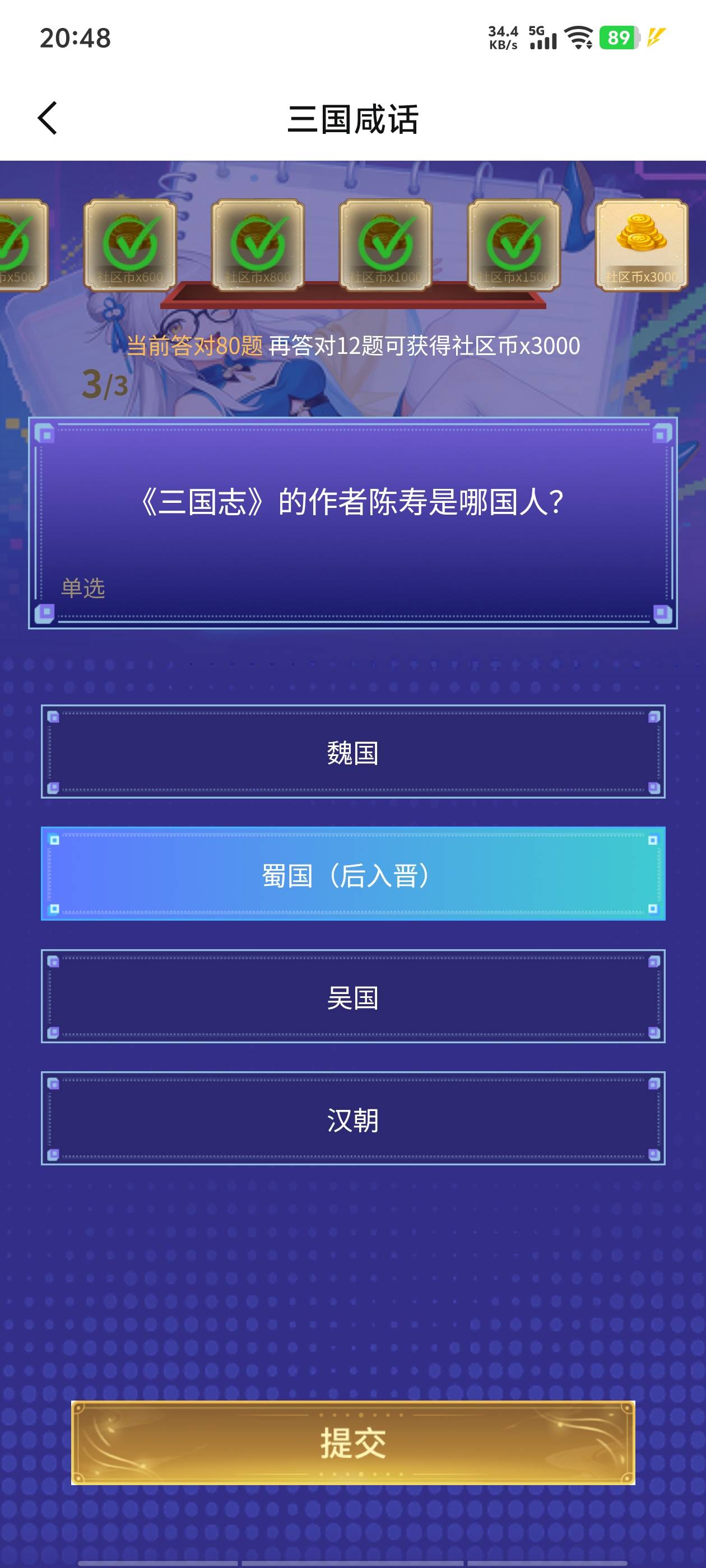Choose the option 蜀国（后入晋）
The image size is (706, 1568).
point(352,874)
